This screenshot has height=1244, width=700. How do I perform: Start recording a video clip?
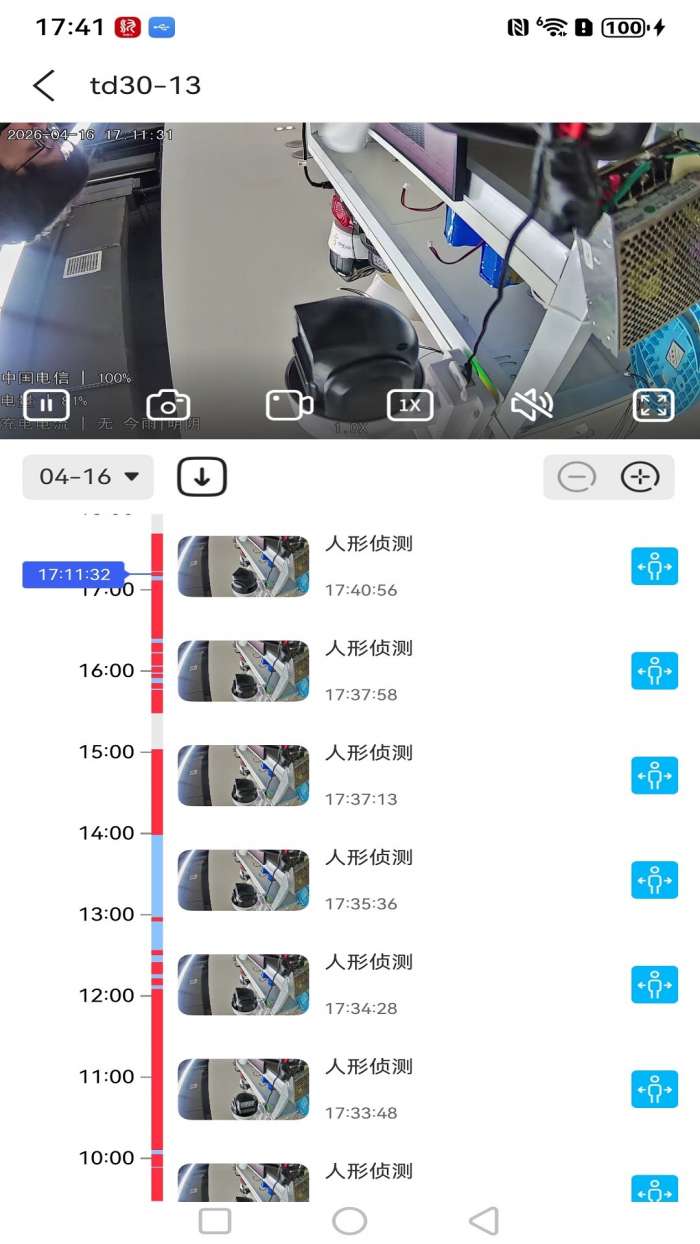pos(289,405)
